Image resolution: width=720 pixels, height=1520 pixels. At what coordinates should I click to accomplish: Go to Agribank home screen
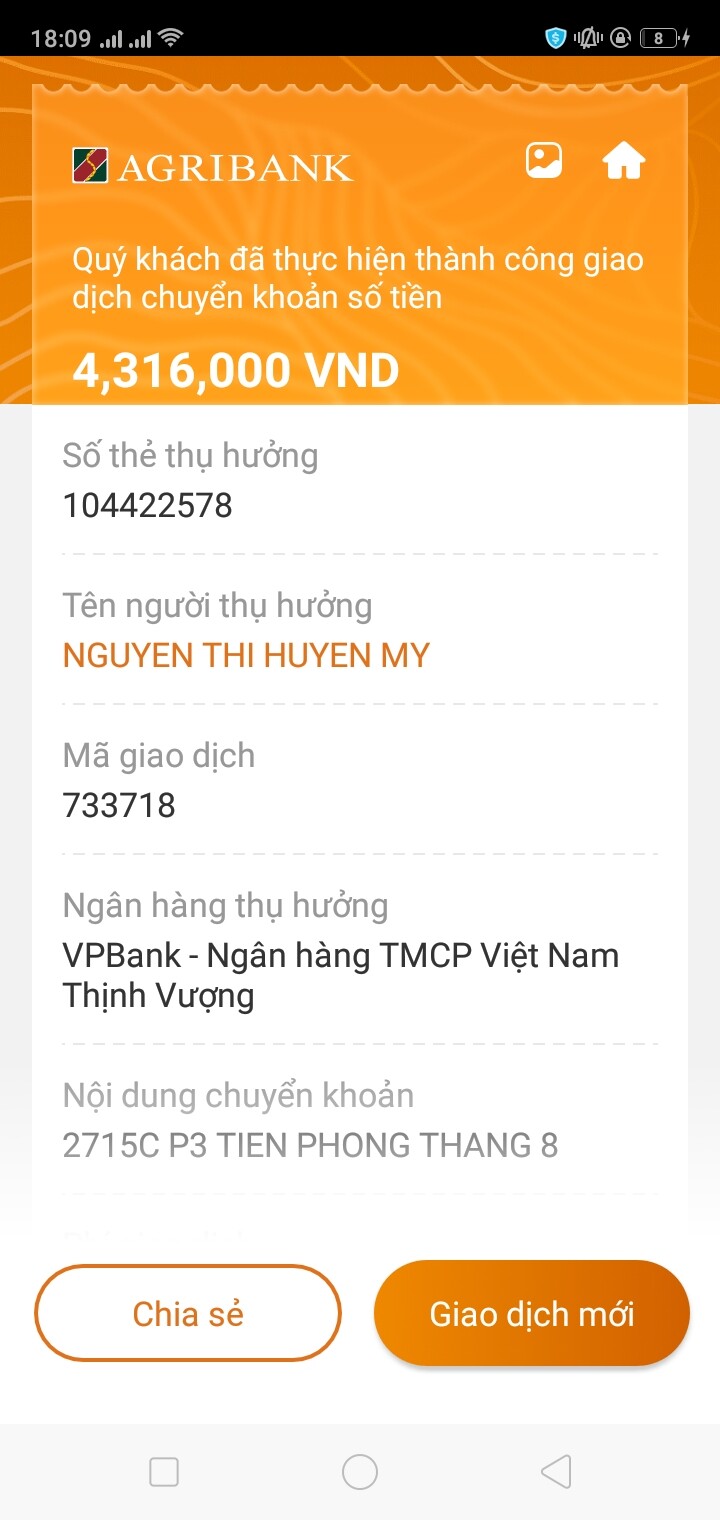[x=623, y=161]
